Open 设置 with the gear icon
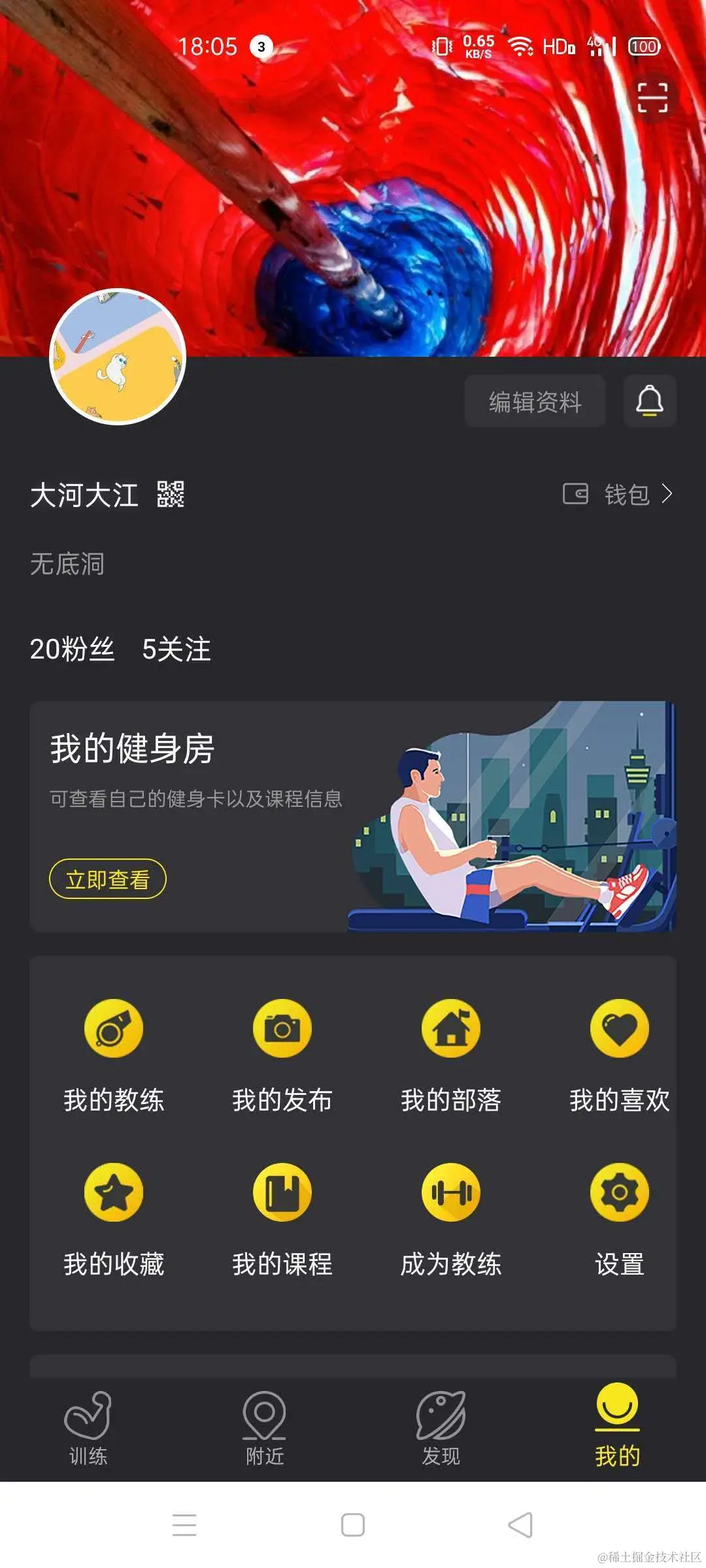This screenshot has width=706, height=1568. 620,1192
